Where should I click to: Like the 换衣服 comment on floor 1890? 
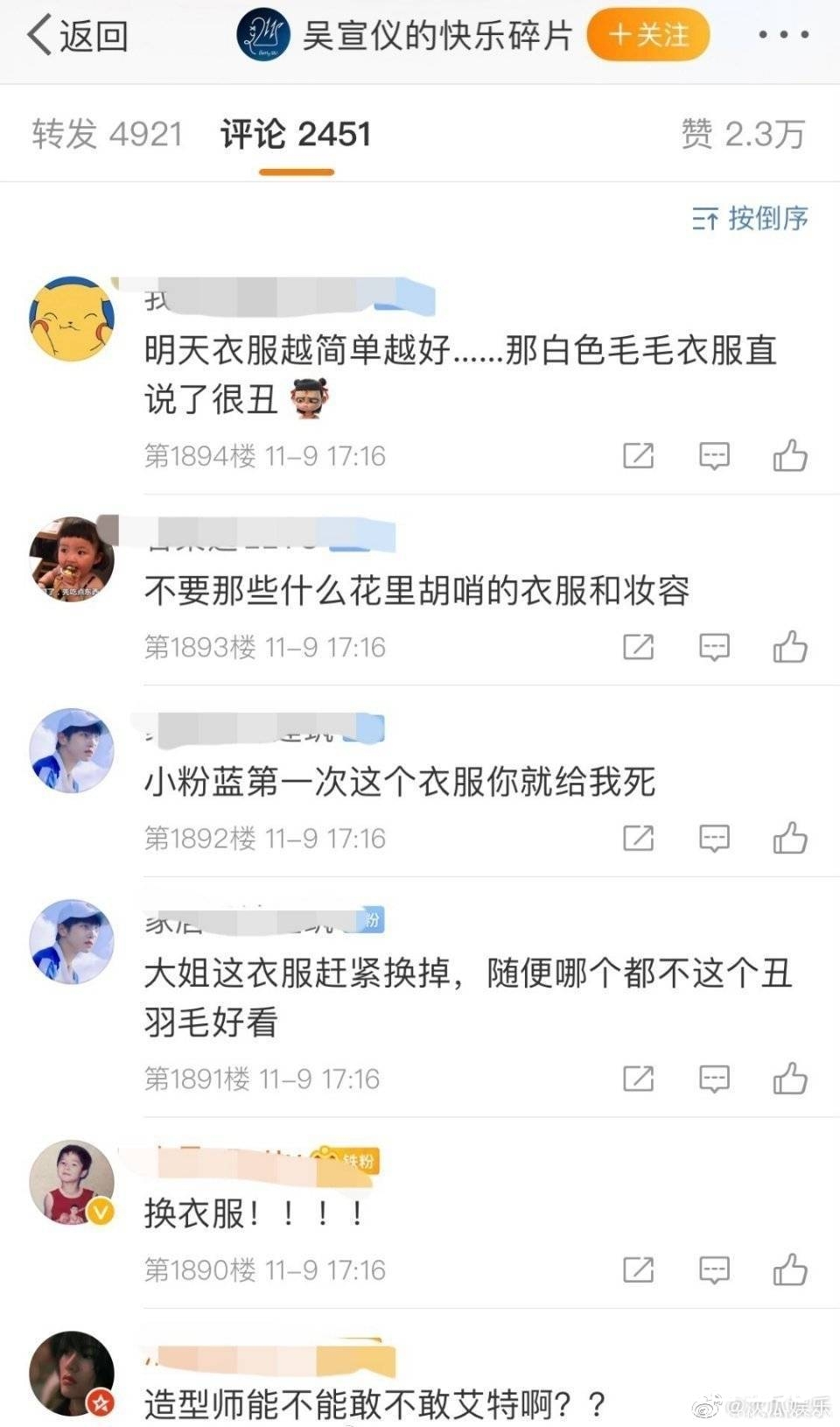(x=789, y=1270)
